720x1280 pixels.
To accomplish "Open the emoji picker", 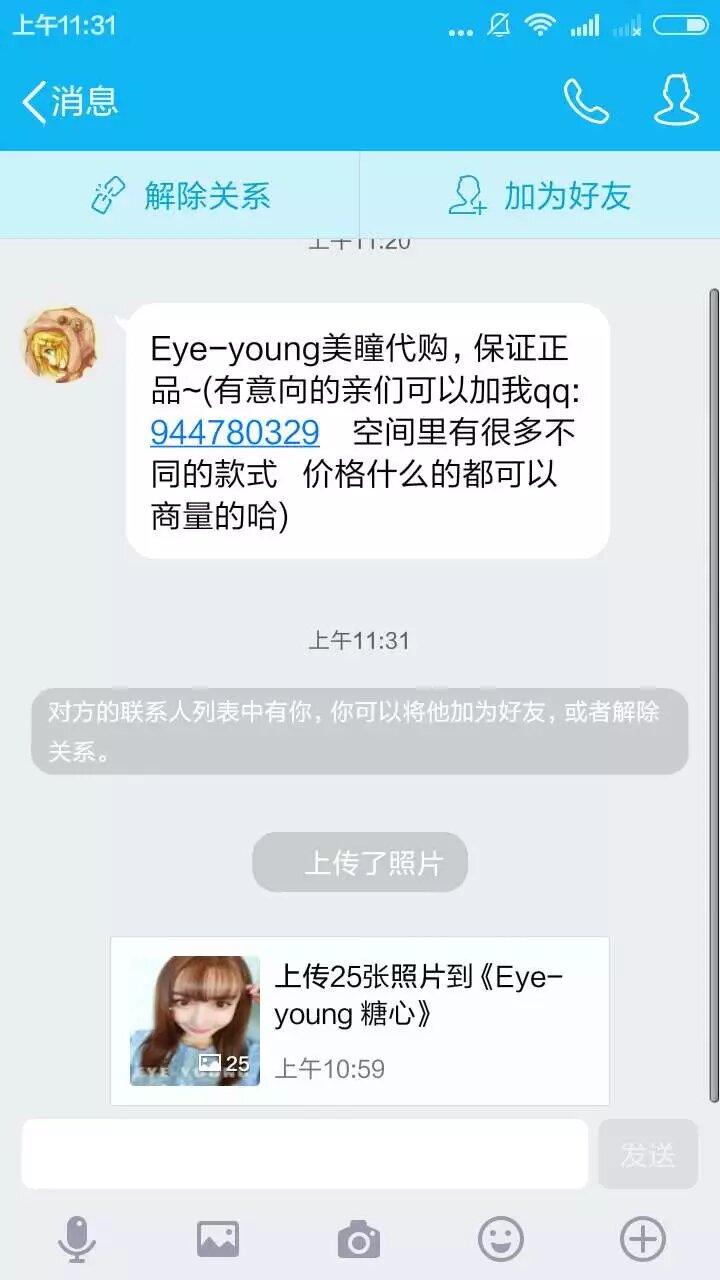I will (x=501, y=1240).
